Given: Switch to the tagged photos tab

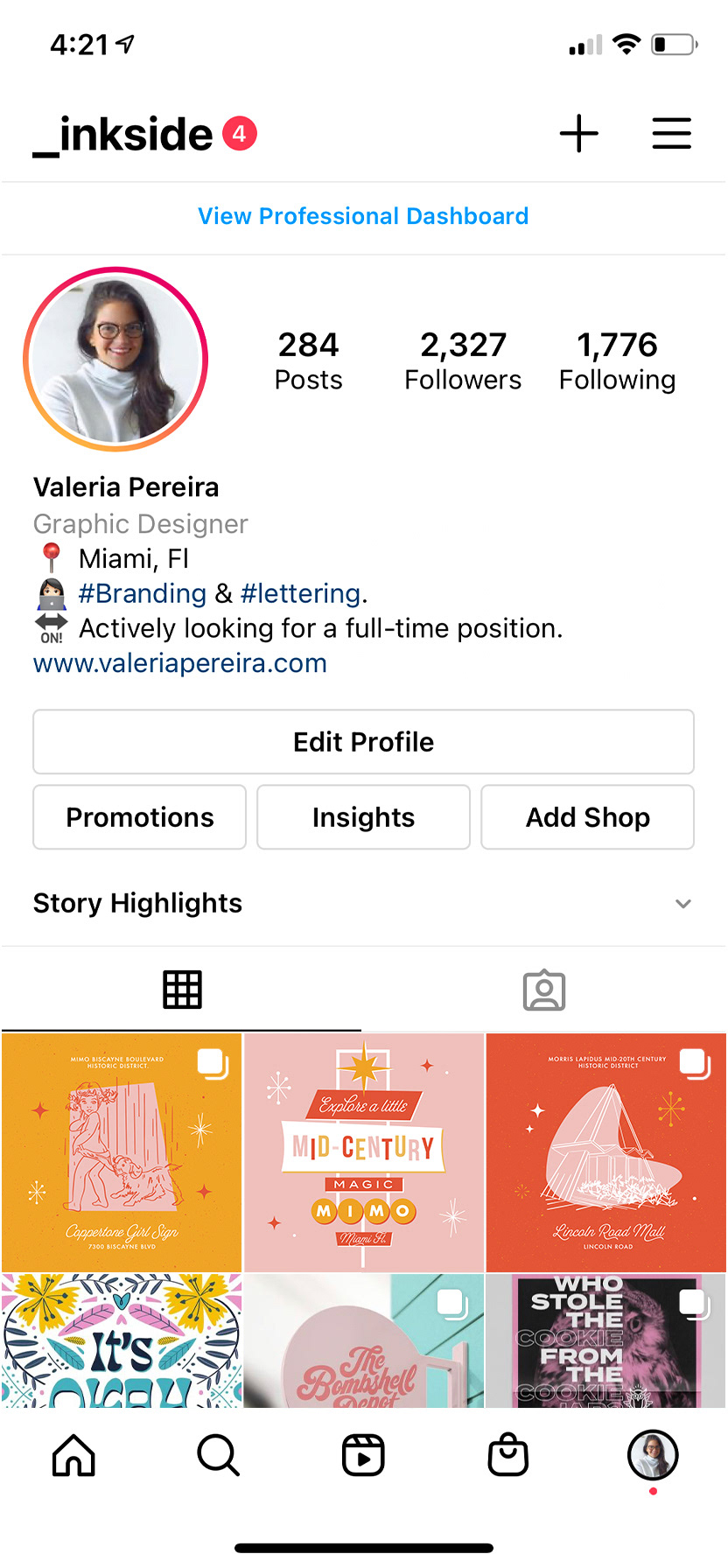Looking at the screenshot, I should [x=544, y=990].
